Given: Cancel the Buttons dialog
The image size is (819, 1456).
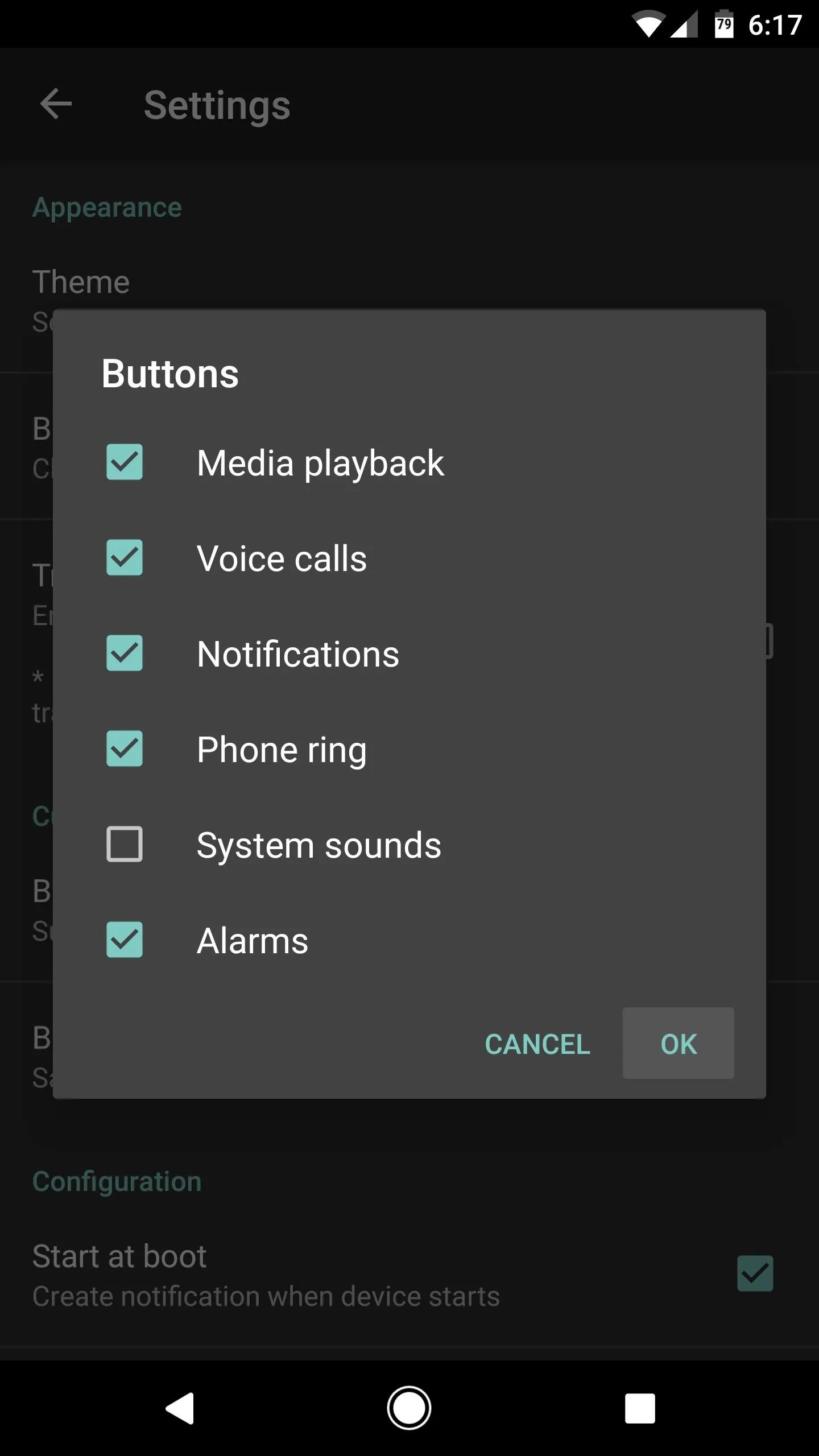Looking at the screenshot, I should (x=537, y=1044).
